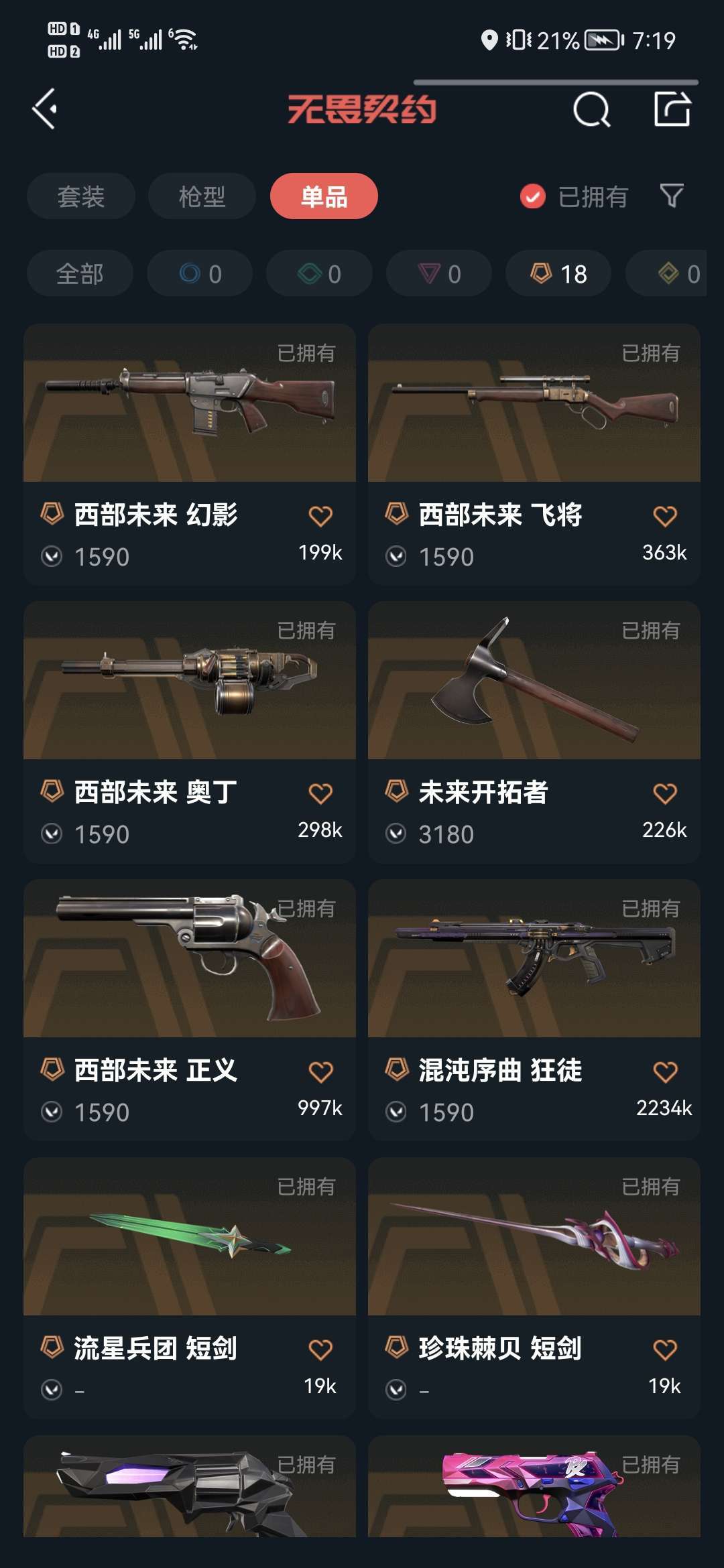Screen dimensions: 724x1568
Task: Open the search magnifier icon
Action: pyautogui.click(x=591, y=109)
